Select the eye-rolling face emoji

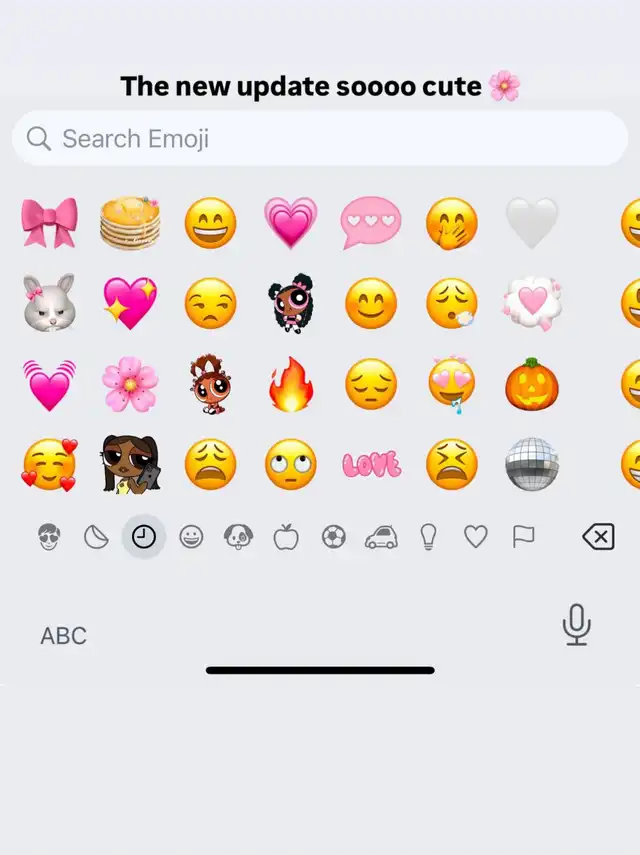(x=291, y=465)
